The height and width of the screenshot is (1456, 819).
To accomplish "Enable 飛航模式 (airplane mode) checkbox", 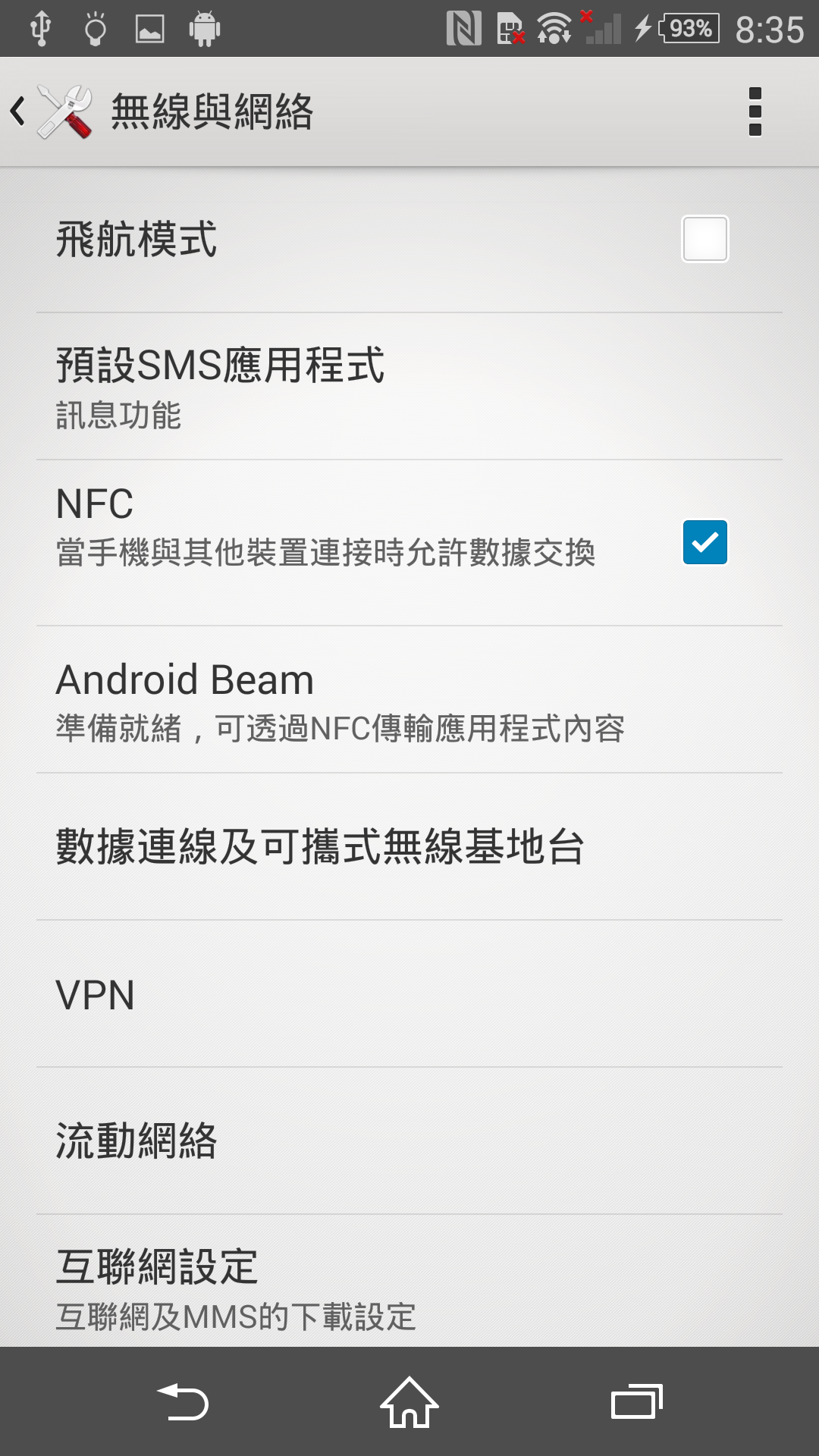I will pyautogui.click(x=704, y=240).
